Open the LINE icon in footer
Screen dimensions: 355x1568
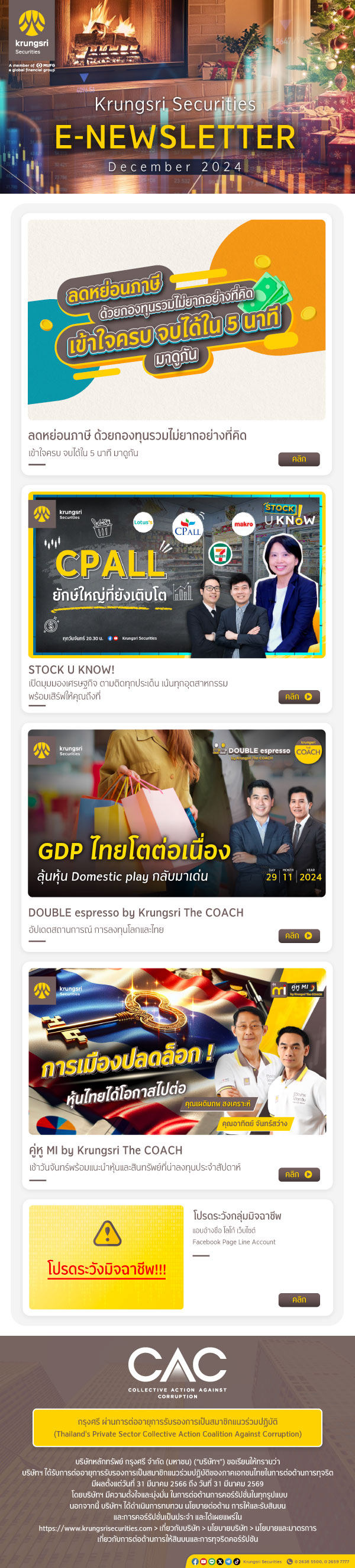pyautogui.click(x=212, y=1562)
